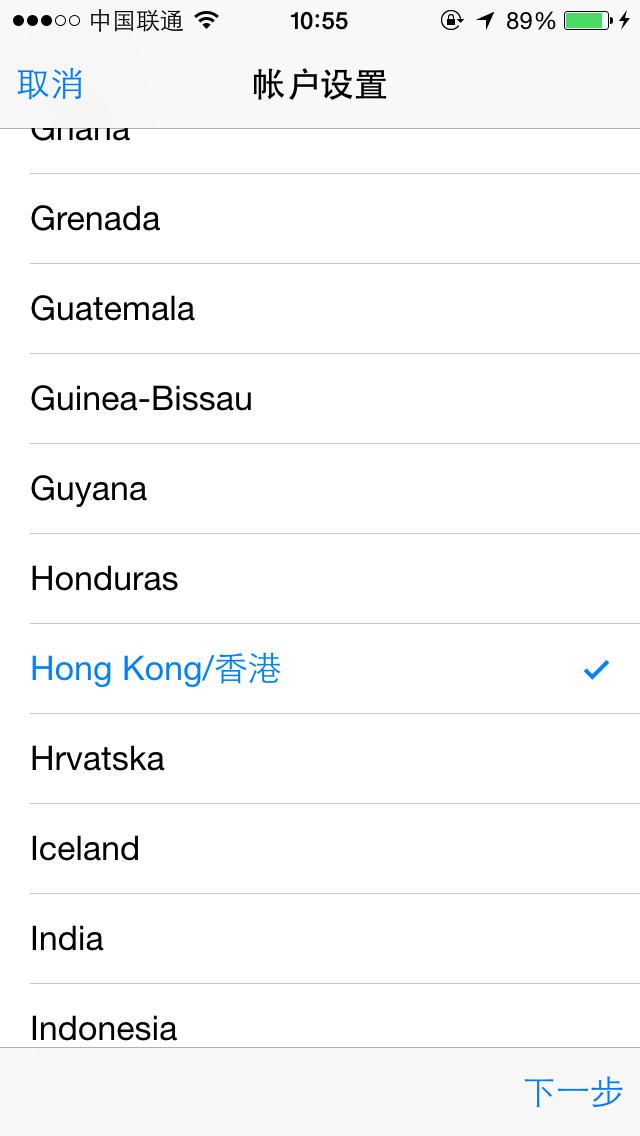The width and height of the screenshot is (640, 1136).
Task: Choose Honduras as the country
Action: 105,579
